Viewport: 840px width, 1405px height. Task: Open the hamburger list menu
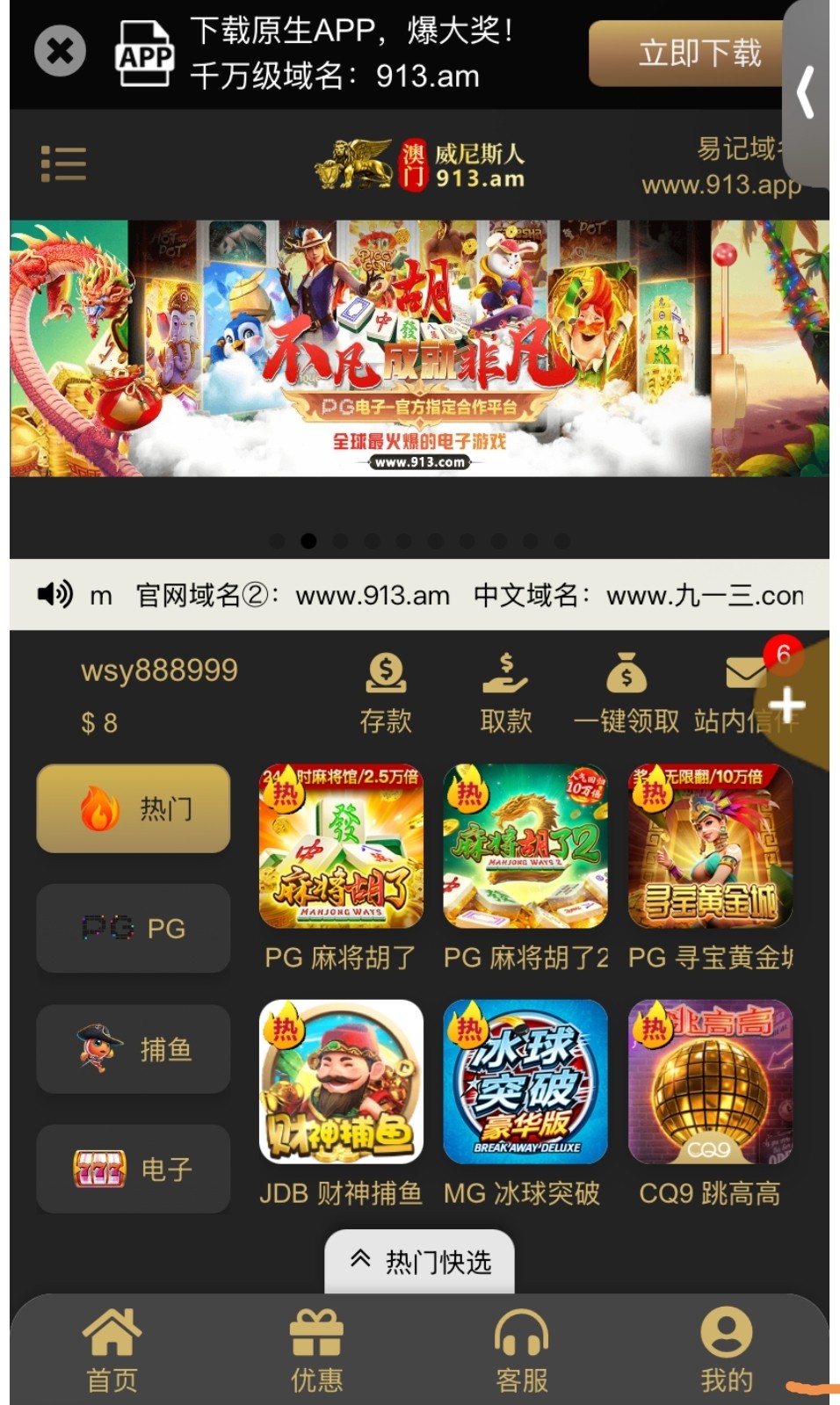pos(63,164)
